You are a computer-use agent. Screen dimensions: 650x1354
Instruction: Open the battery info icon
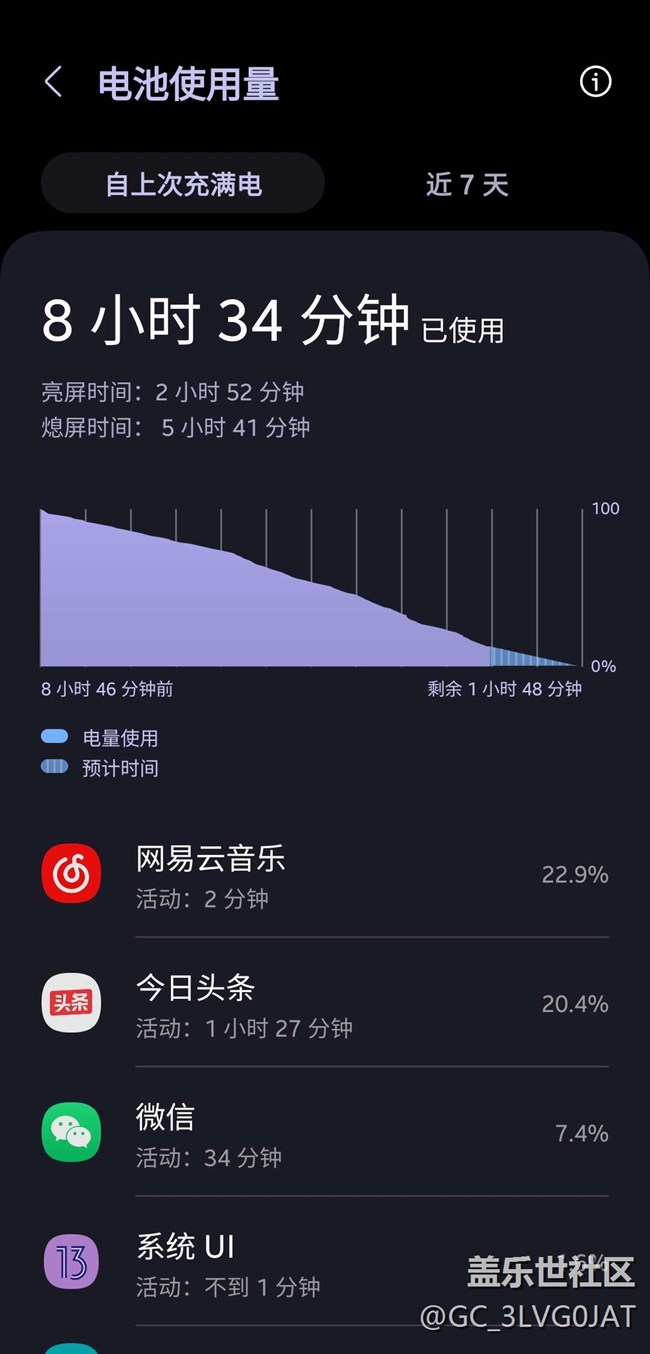[595, 82]
